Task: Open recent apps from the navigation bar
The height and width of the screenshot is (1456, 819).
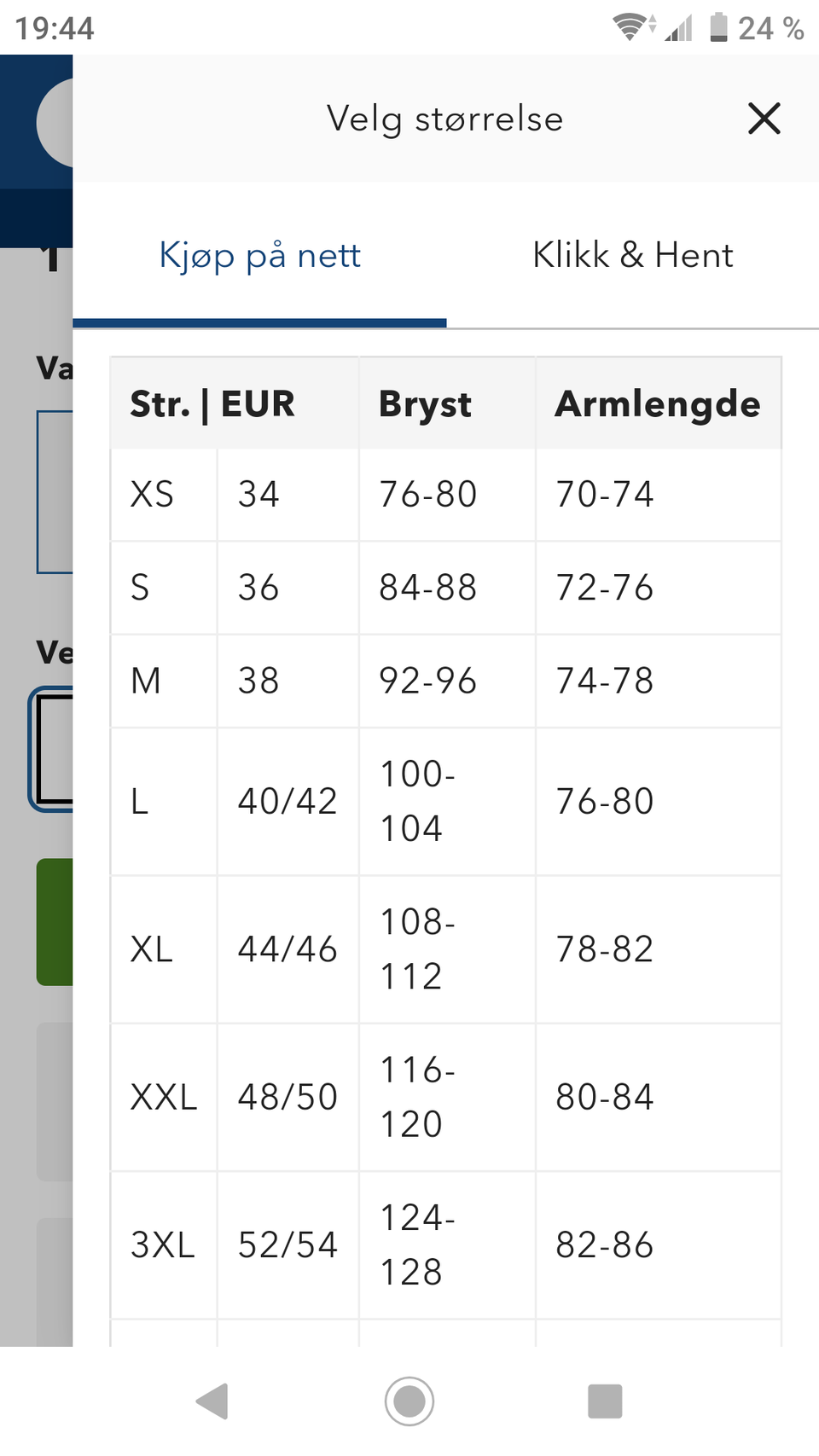Action: tap(605, 1401)
